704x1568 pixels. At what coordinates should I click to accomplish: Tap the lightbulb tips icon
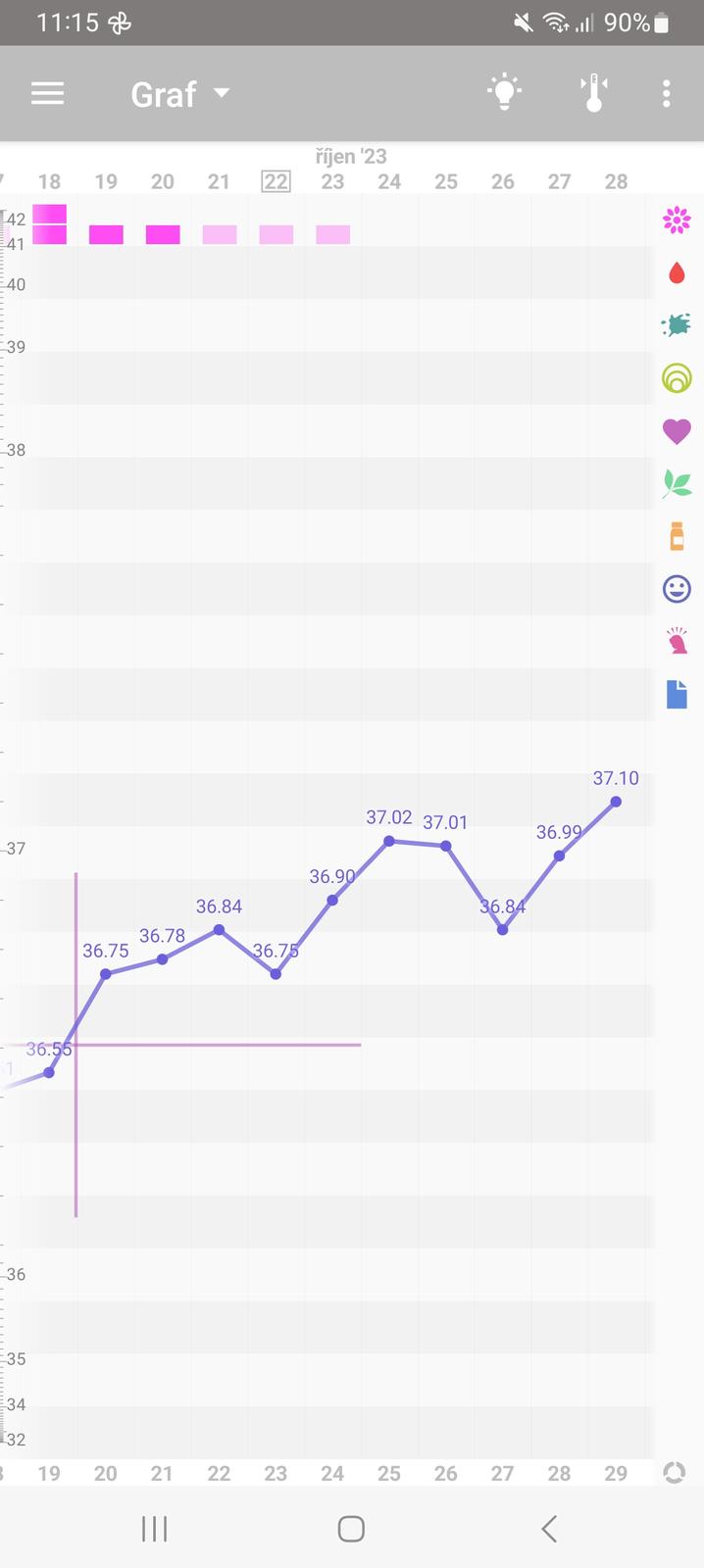pyautogui.click(x=504, y=94)
